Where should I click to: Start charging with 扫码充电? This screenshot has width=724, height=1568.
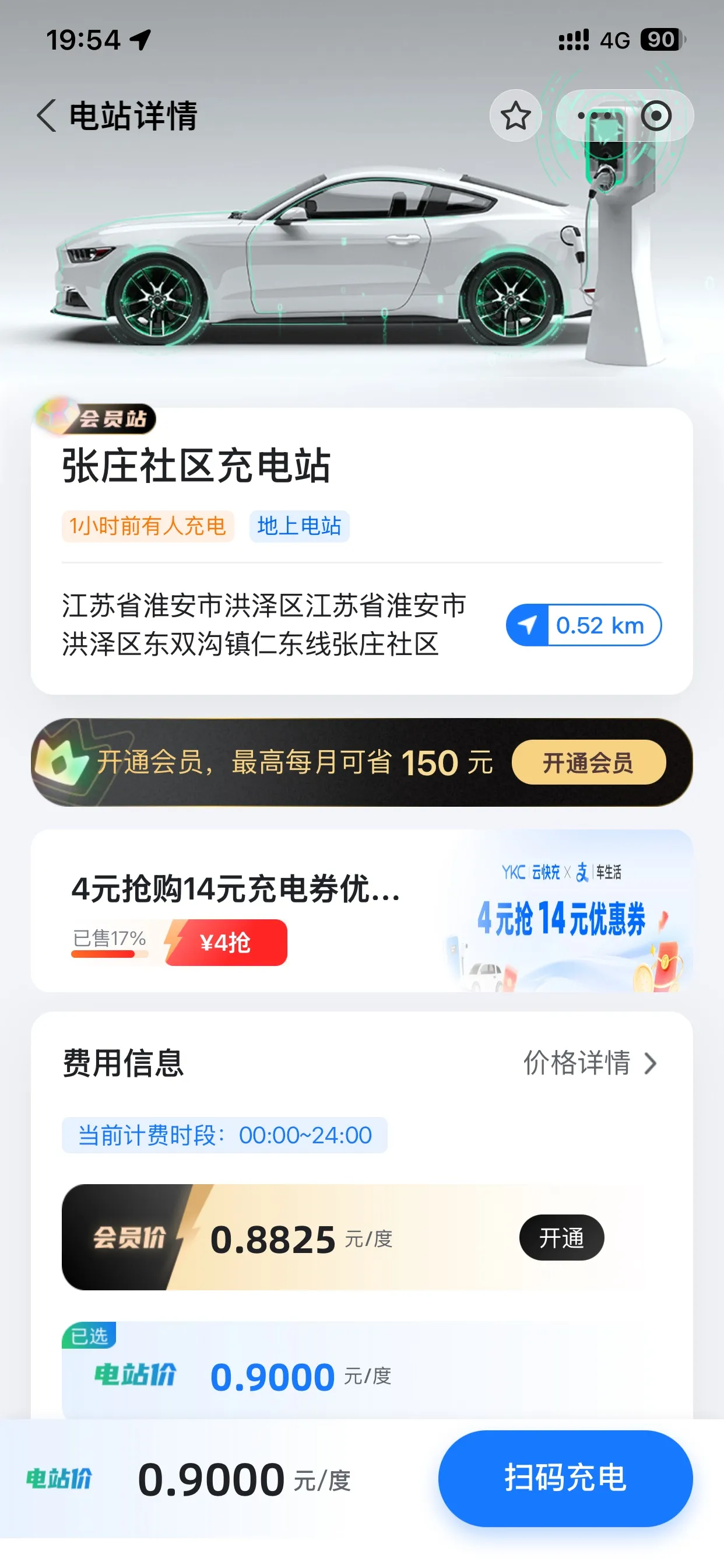pyautogui.click(x=565, y=1478)
